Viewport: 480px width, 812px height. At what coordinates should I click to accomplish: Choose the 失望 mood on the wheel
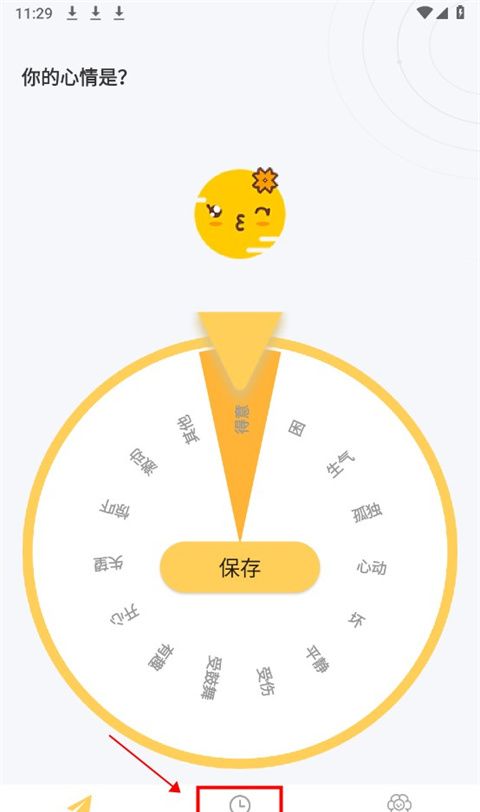click(108, 564)
